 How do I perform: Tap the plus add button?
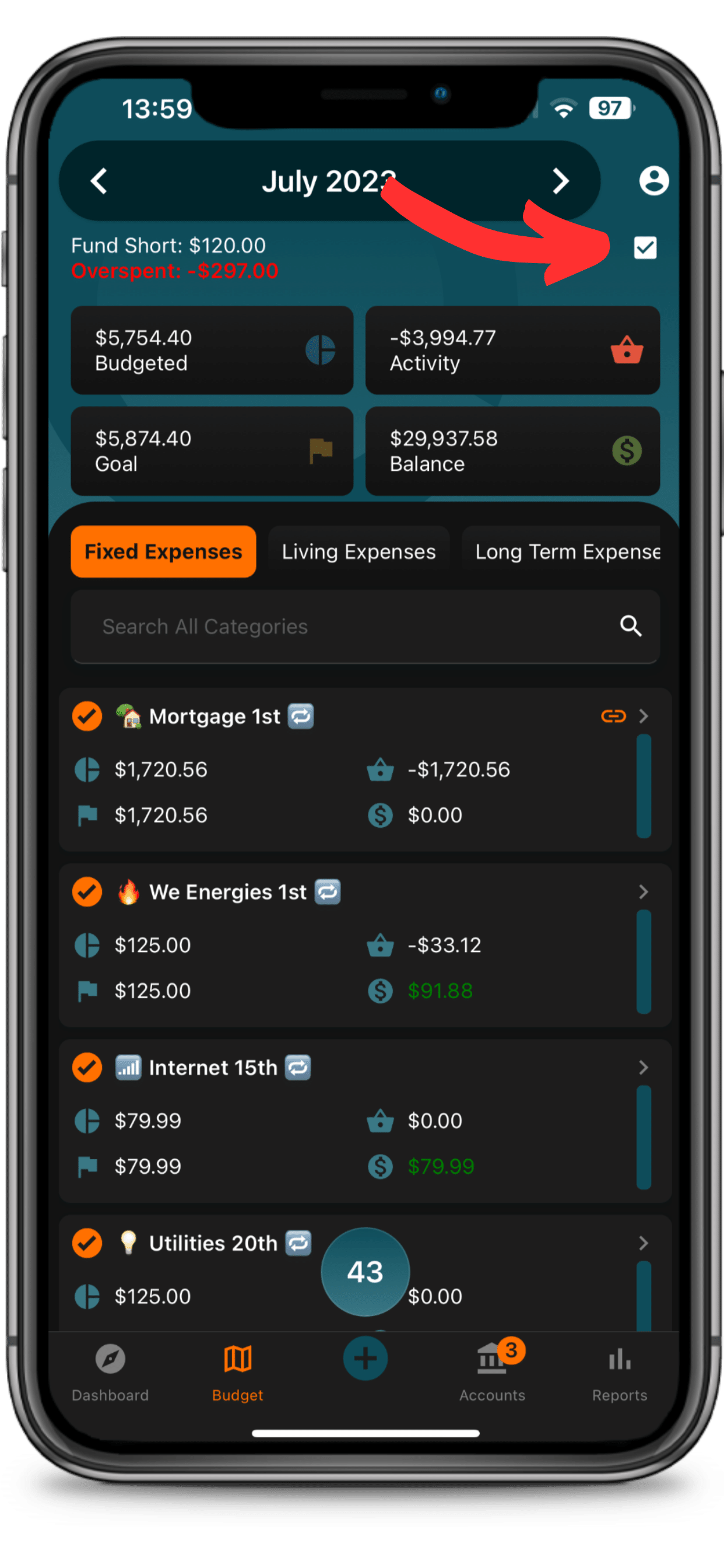click(365, 1358)
